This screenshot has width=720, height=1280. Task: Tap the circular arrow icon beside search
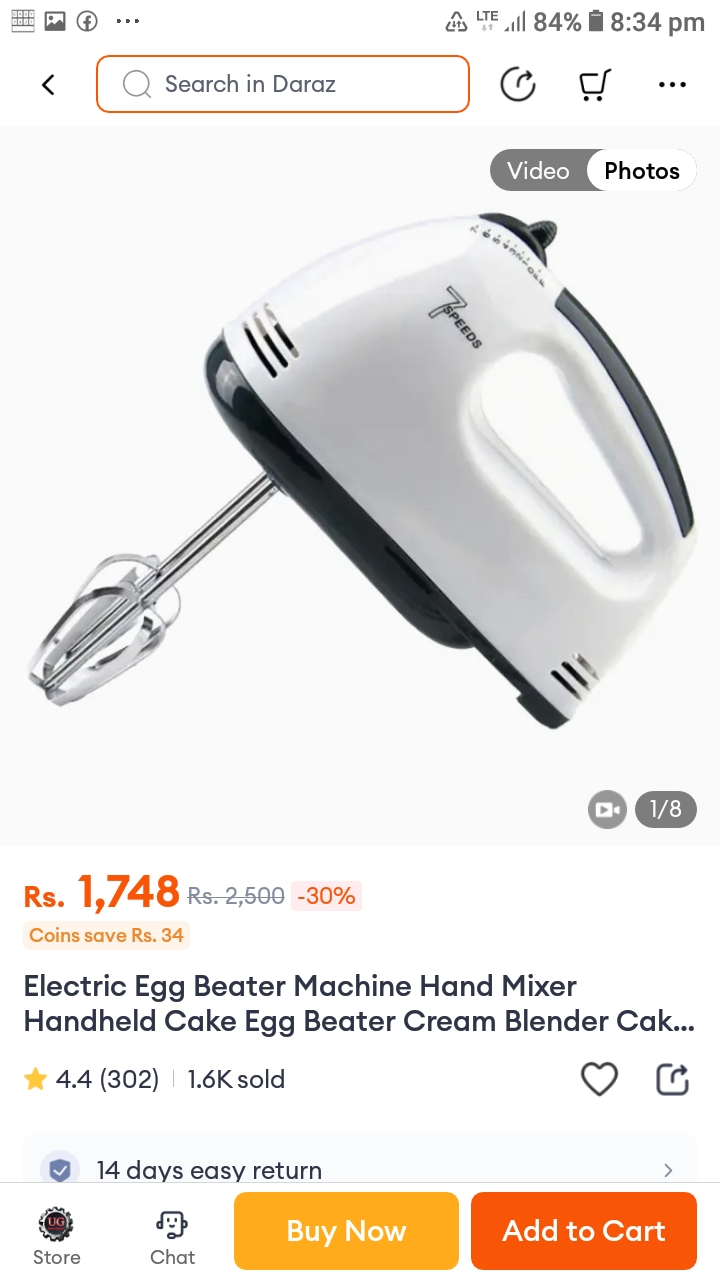click(x=518, y=85)
